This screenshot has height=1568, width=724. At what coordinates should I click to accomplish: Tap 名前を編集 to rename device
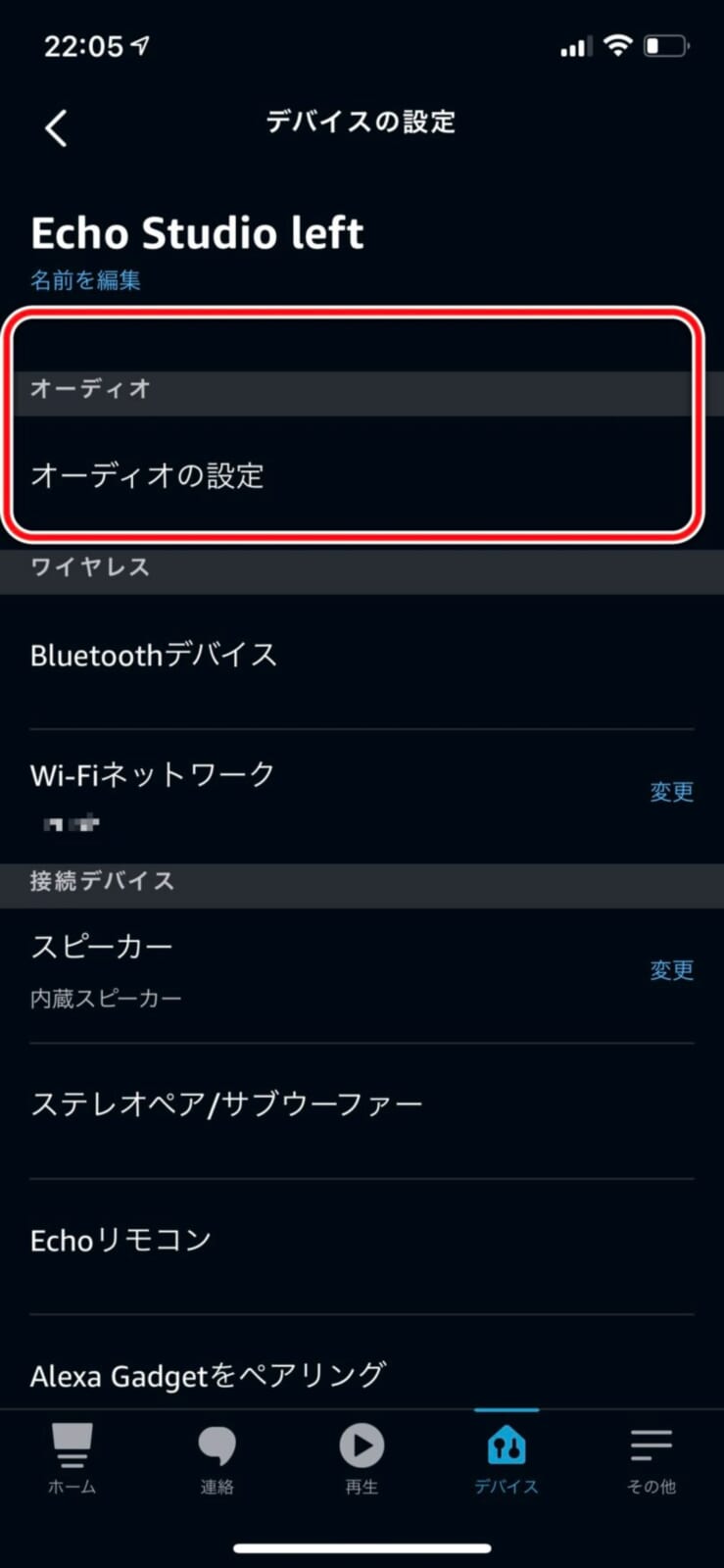[85, 280]
